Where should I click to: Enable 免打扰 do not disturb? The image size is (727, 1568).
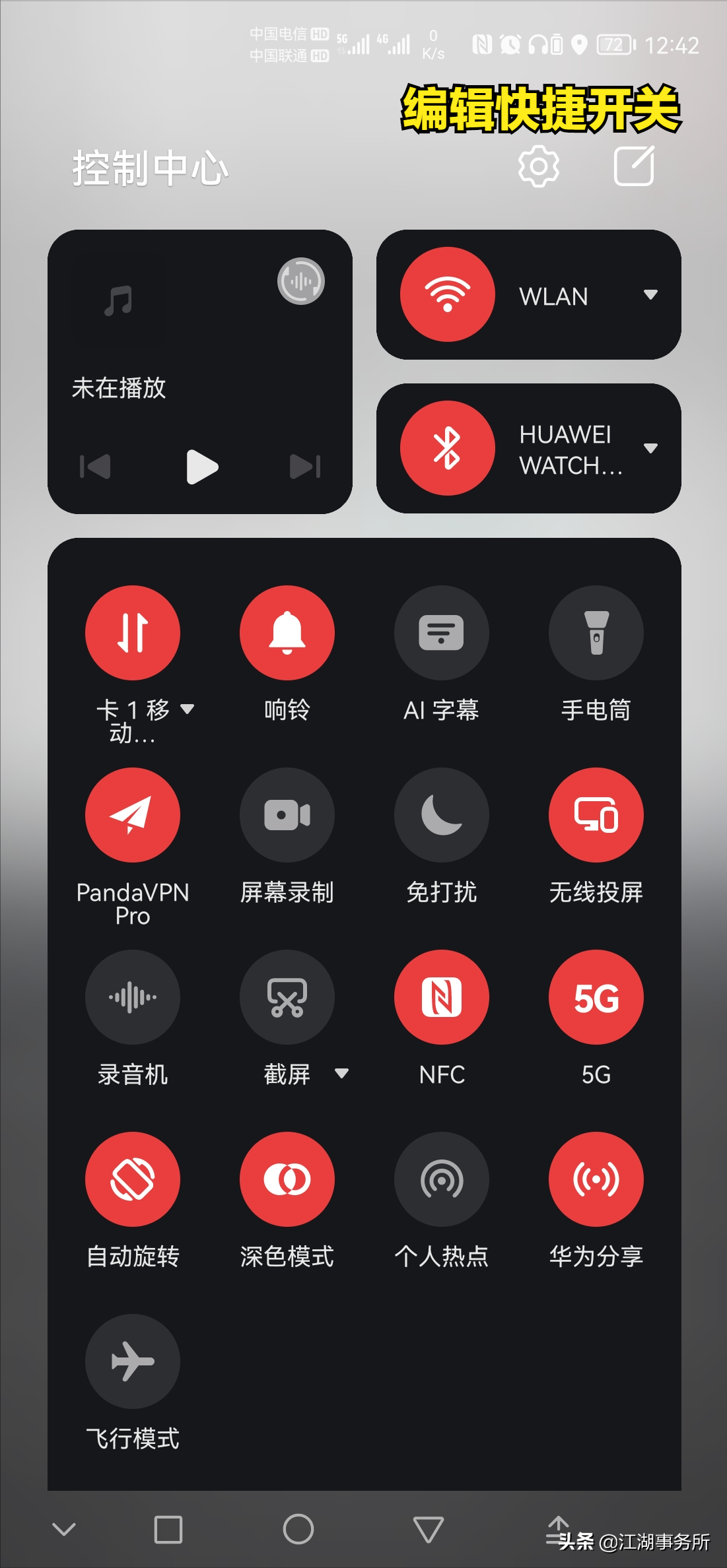442,815
